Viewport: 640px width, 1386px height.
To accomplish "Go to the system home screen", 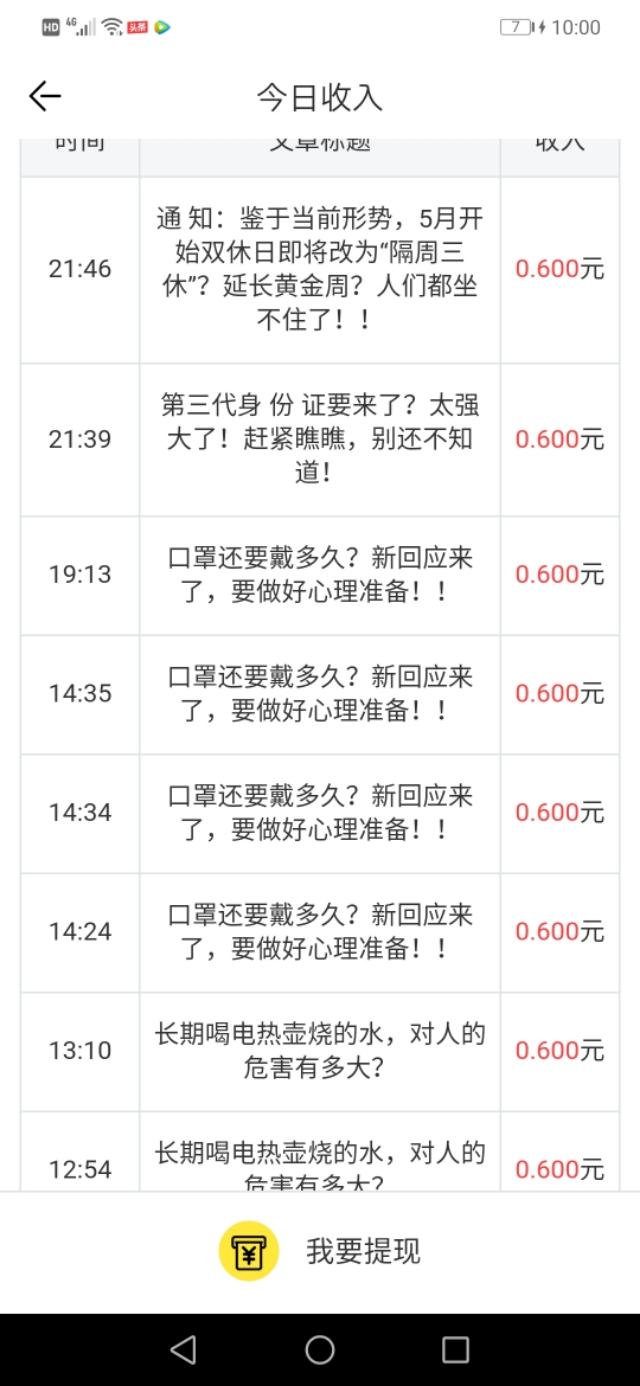I will 320,1350.
